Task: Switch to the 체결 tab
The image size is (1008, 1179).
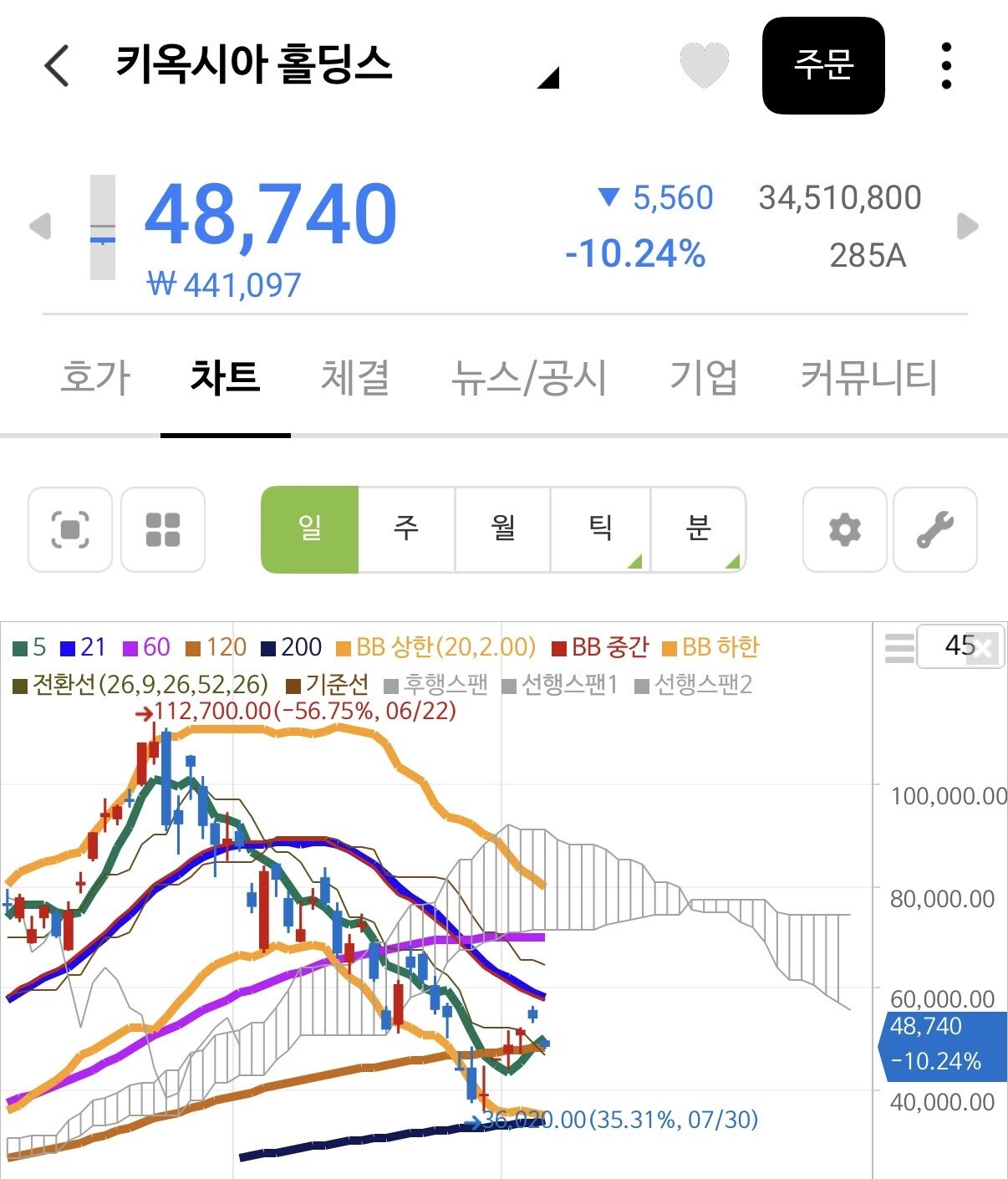Action: pos(355,377)
